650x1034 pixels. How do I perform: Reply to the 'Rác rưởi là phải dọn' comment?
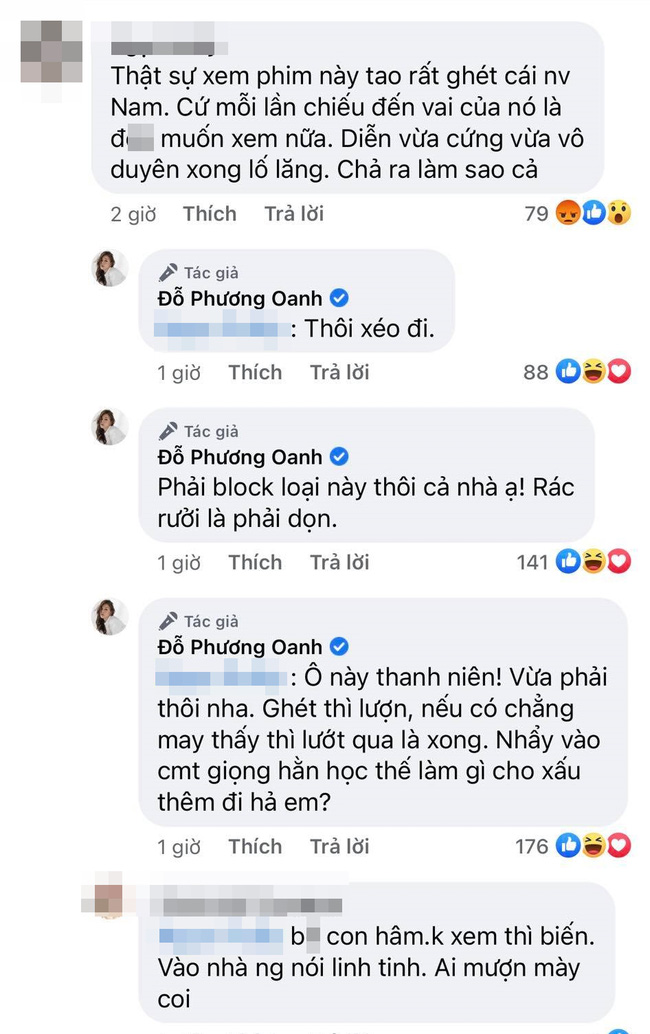(x=339, y=562)
